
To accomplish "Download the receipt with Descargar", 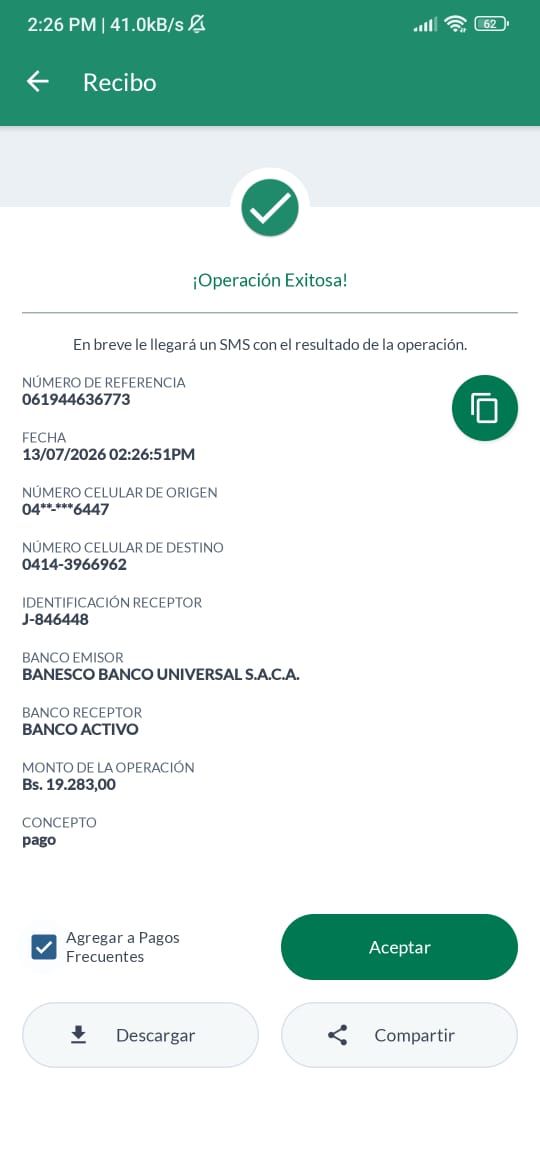I will [x=140, y=1035].
